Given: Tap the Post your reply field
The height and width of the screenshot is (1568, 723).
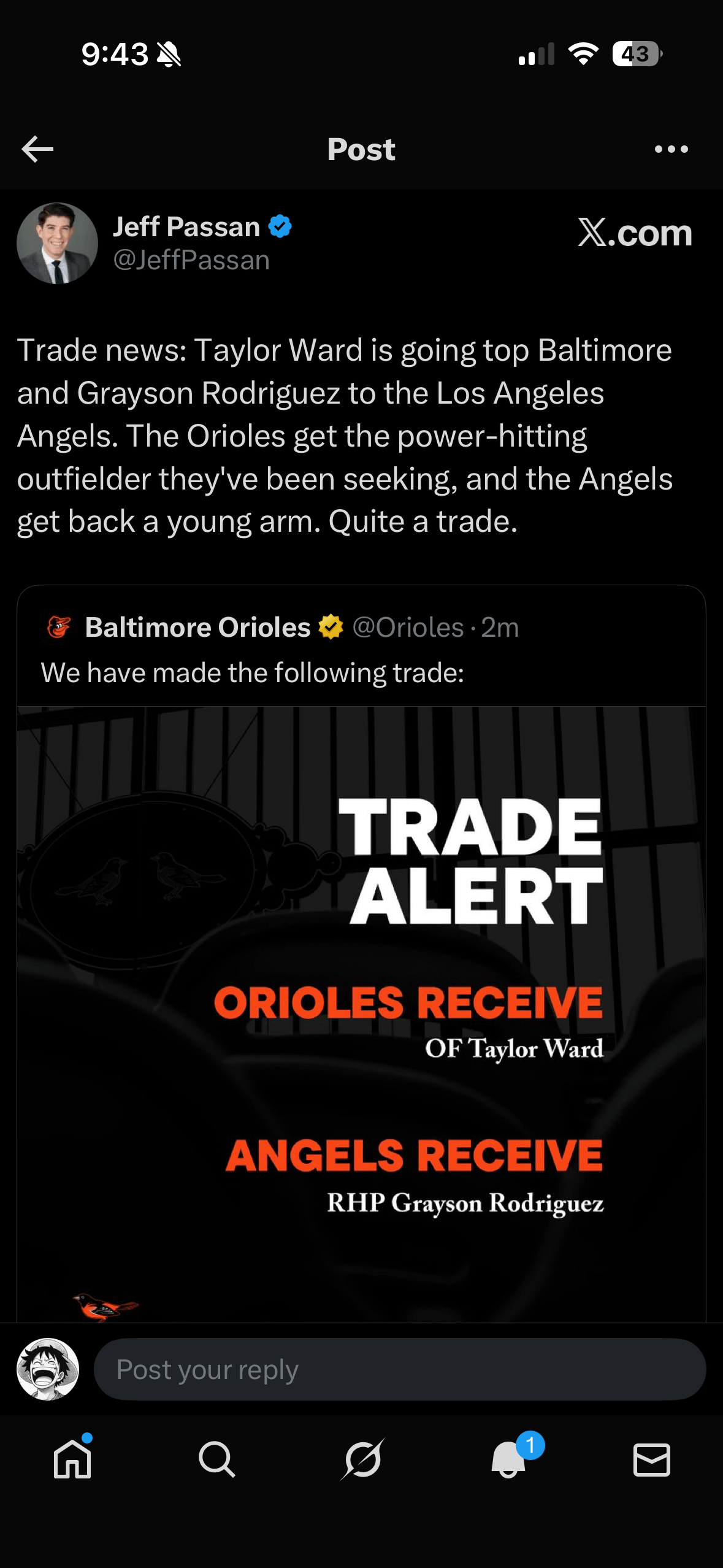Looking at the screenshot, I should (x=399, y=1369).
